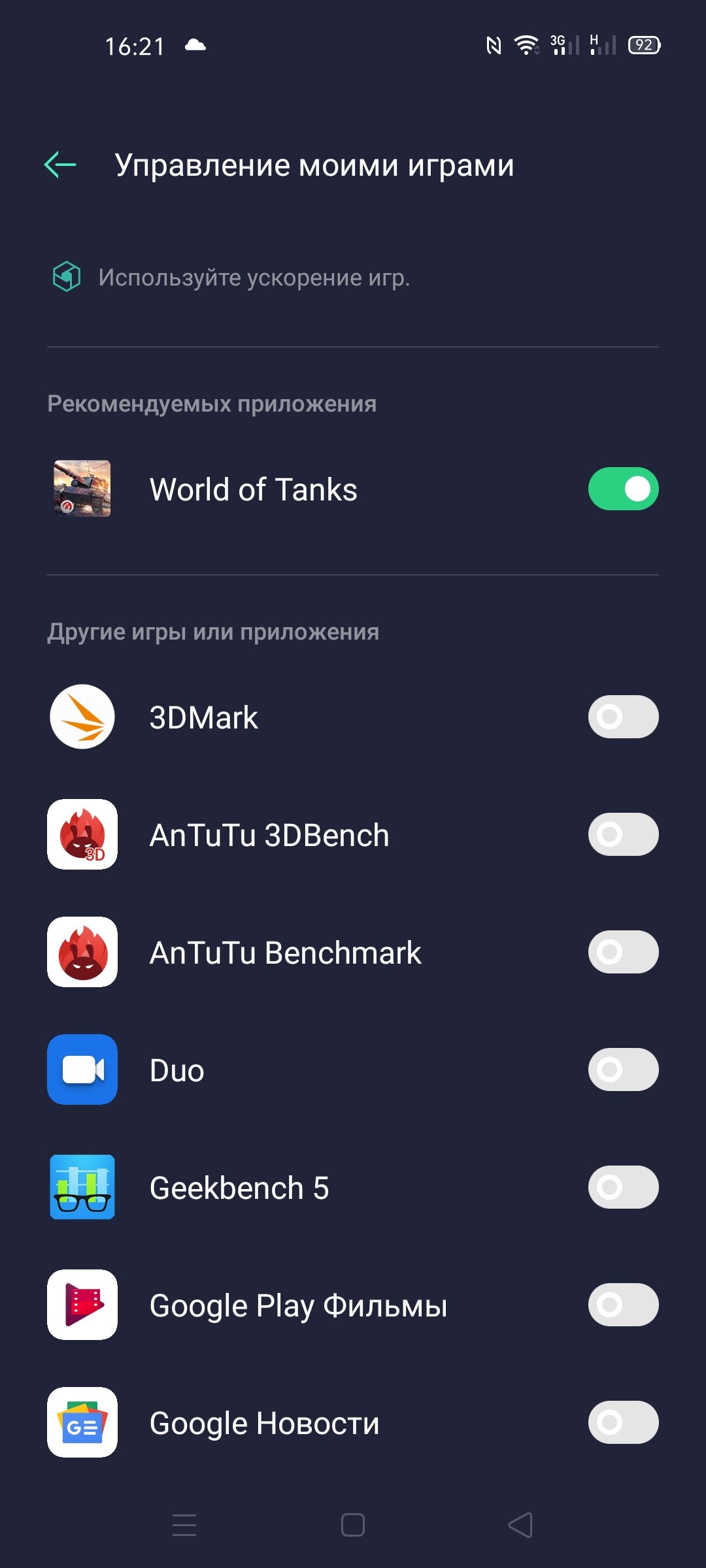The image size is (706, 1568).
Task: Turn on Google Новости toggle
Action: pyautogui.click(x=623, y=1422)
